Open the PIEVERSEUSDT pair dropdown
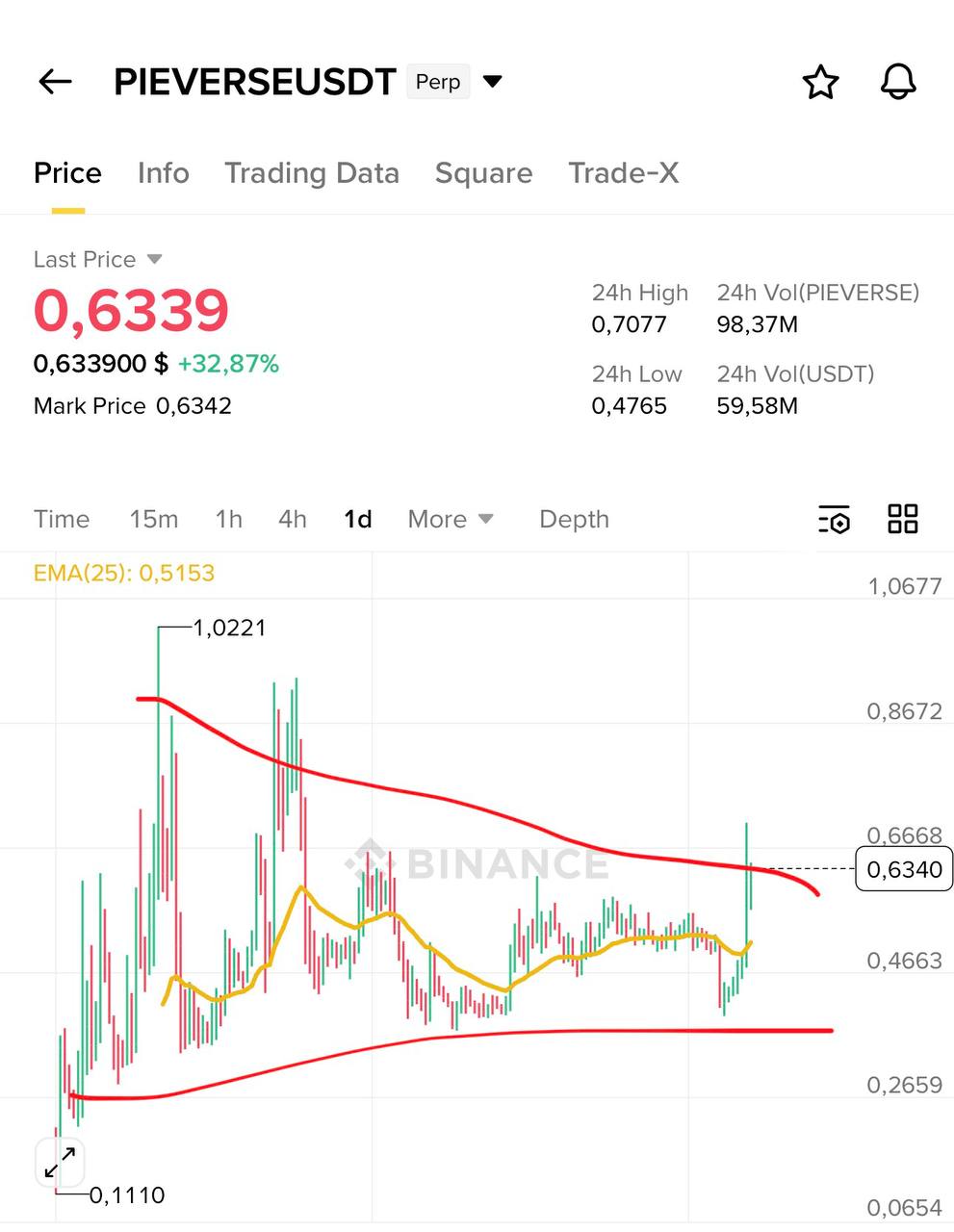This screenshot has height=1232, width=954. (x=492, y=82)
